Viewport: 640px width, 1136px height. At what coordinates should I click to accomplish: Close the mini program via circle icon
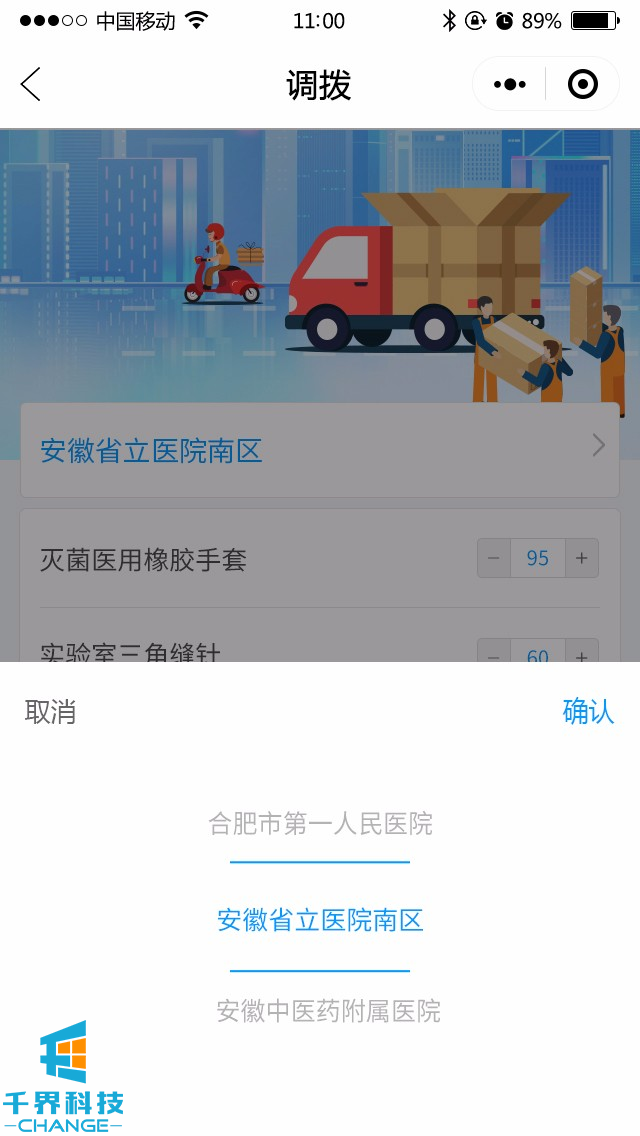point(582,85)
